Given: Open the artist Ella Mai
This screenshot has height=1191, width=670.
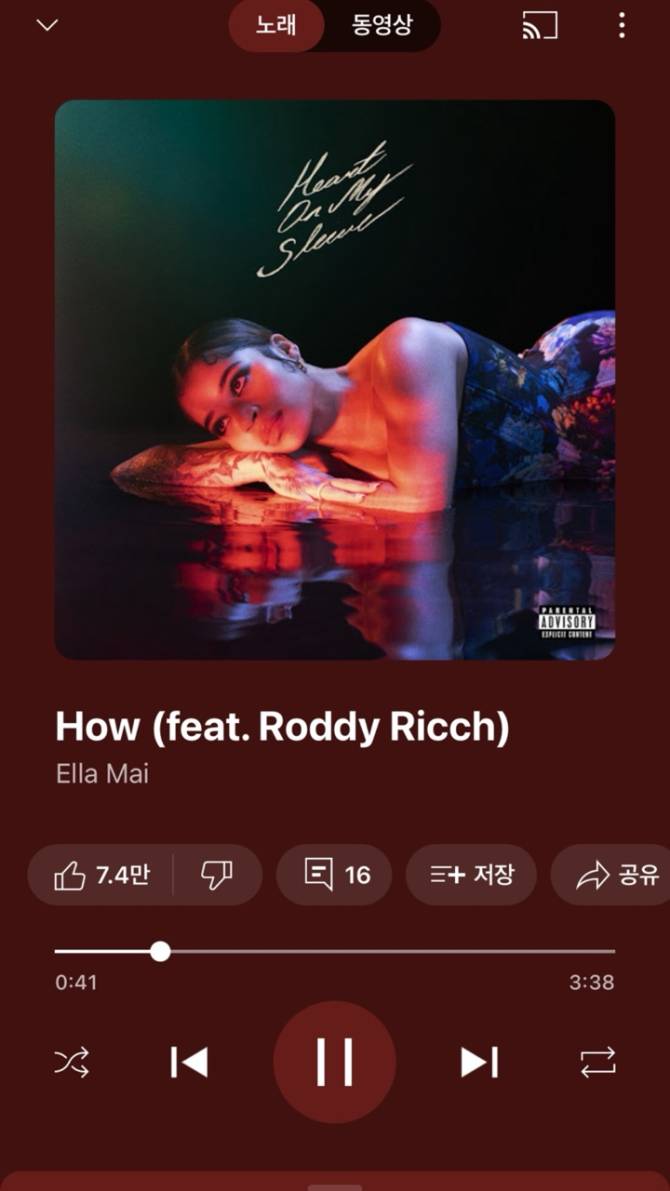Looking at the screenshot, I should [x=102, y=774].
